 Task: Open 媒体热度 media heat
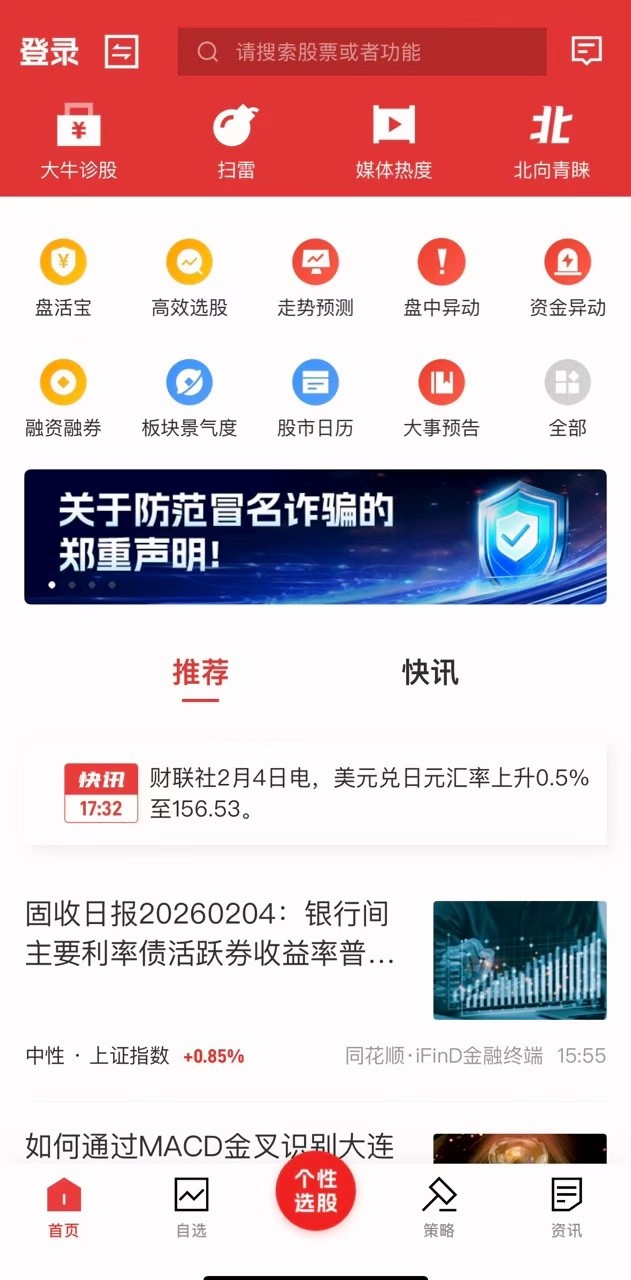click(x=393, y=142)
